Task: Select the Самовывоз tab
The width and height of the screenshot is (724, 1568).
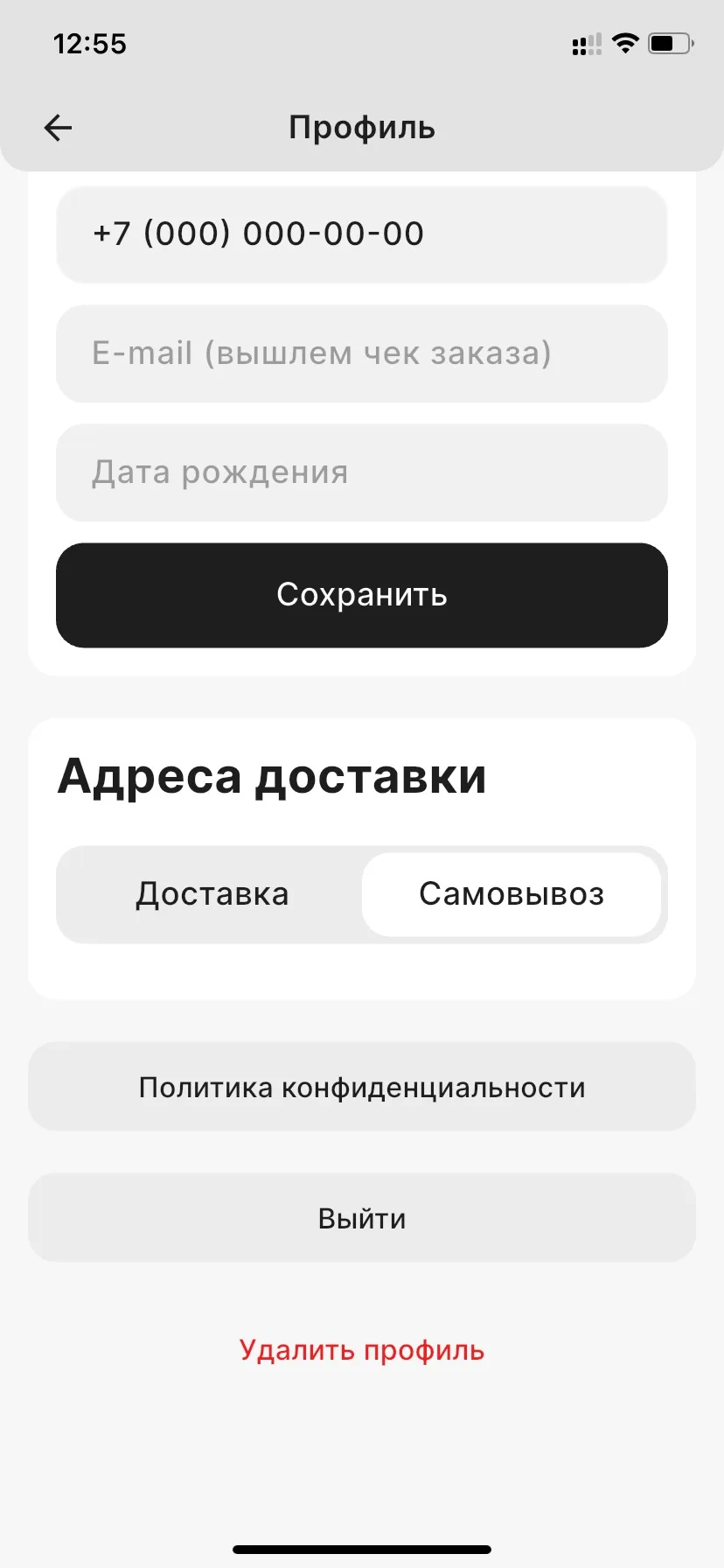Action: click(x=512, y=894)
